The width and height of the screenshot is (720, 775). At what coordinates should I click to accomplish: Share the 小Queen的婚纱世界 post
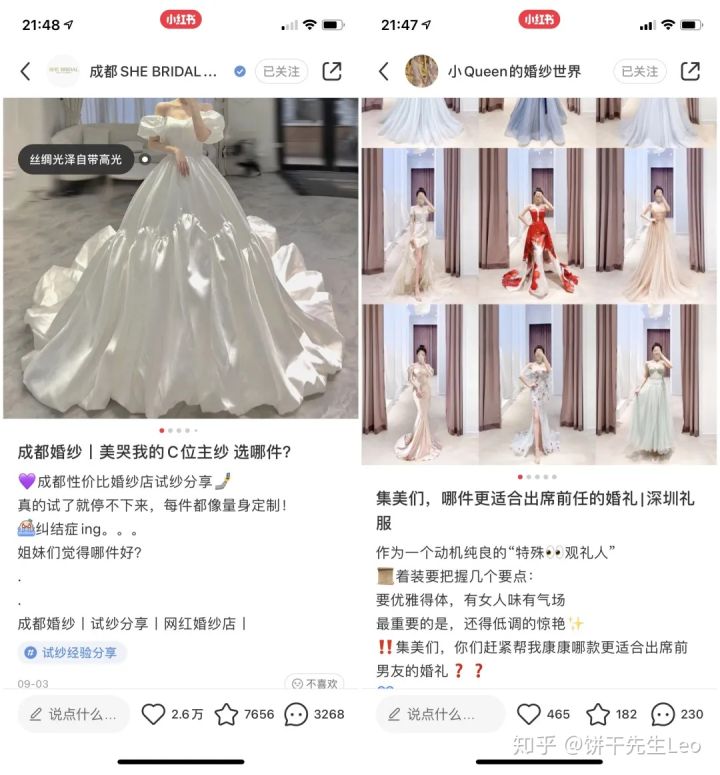pos(690,71)
